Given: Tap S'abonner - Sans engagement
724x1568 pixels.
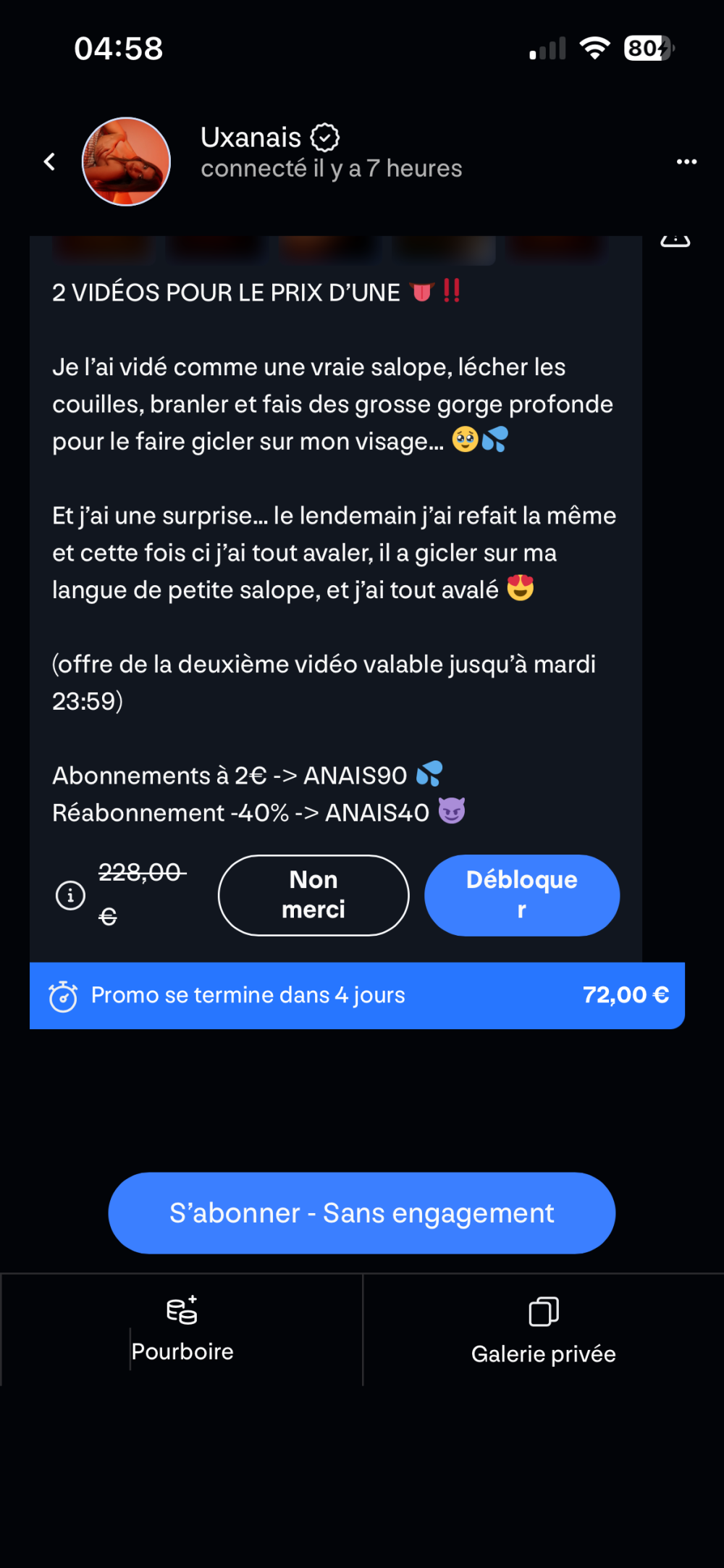Looking at the screenshot, I should pyautogui.click(x=362, y=1213).
